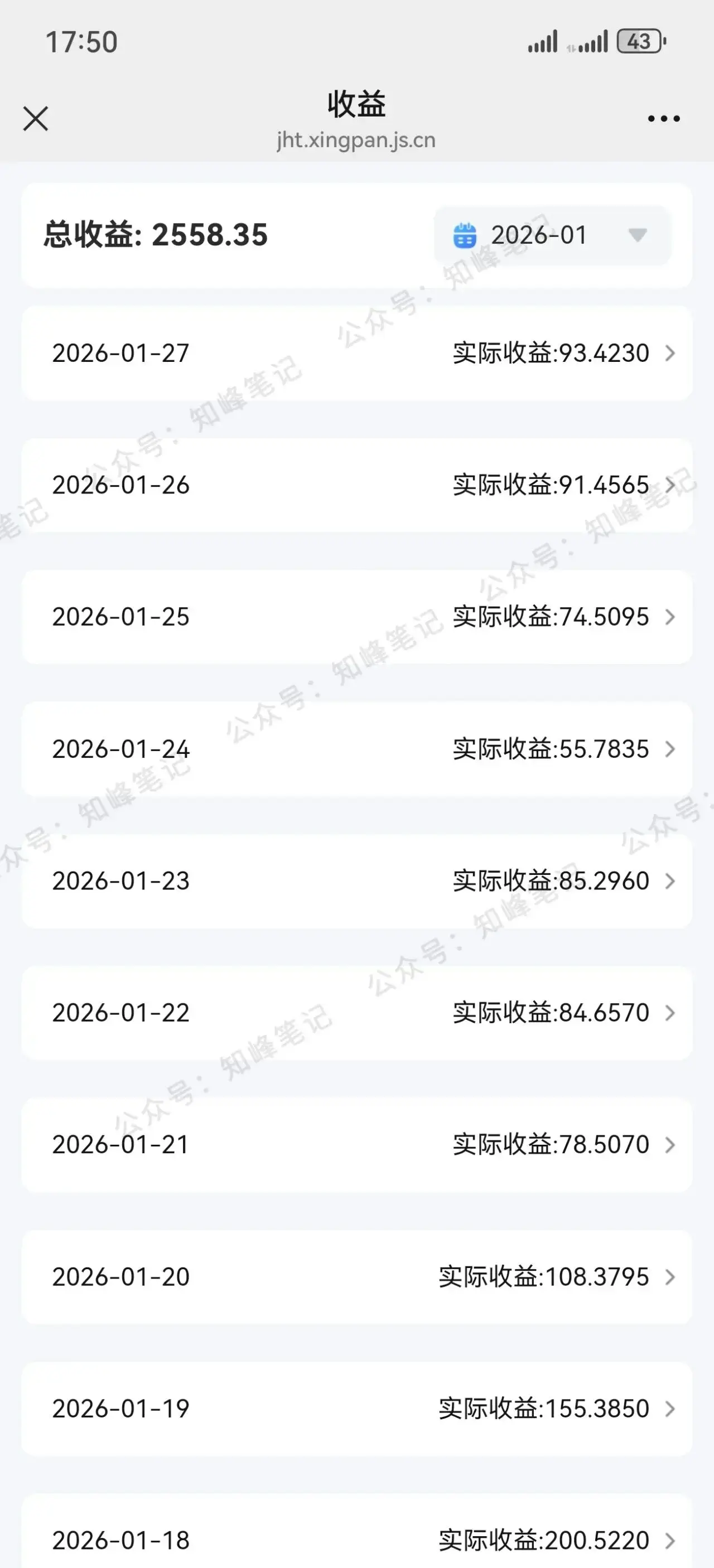Screen dimensions: 714x1568
Task: Select the 2026-01-23 row showing 85.2960
Action: point(356,880)
